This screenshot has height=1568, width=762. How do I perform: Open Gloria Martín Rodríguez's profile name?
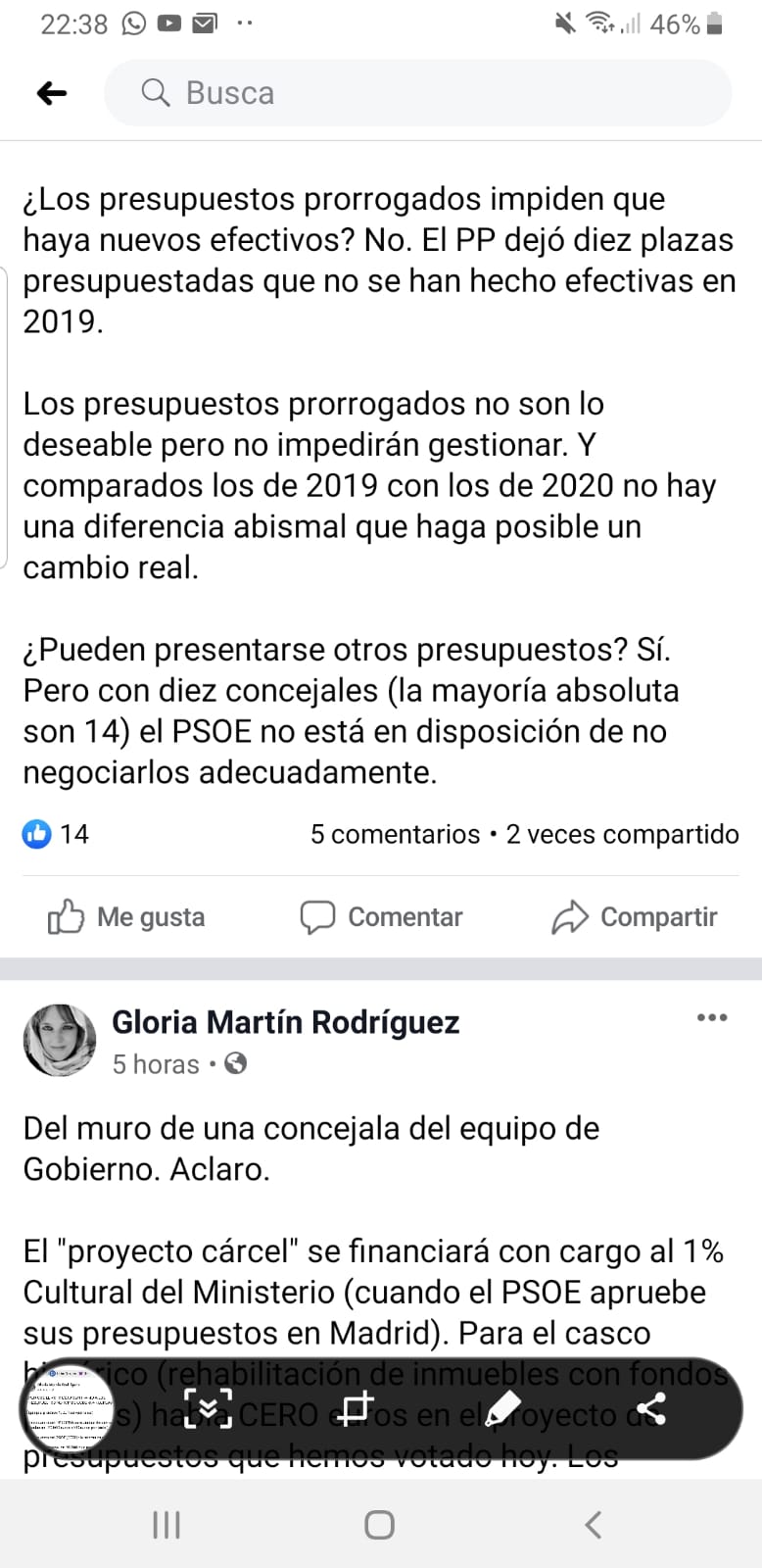pyautogui.click(x=285, y=1022)
